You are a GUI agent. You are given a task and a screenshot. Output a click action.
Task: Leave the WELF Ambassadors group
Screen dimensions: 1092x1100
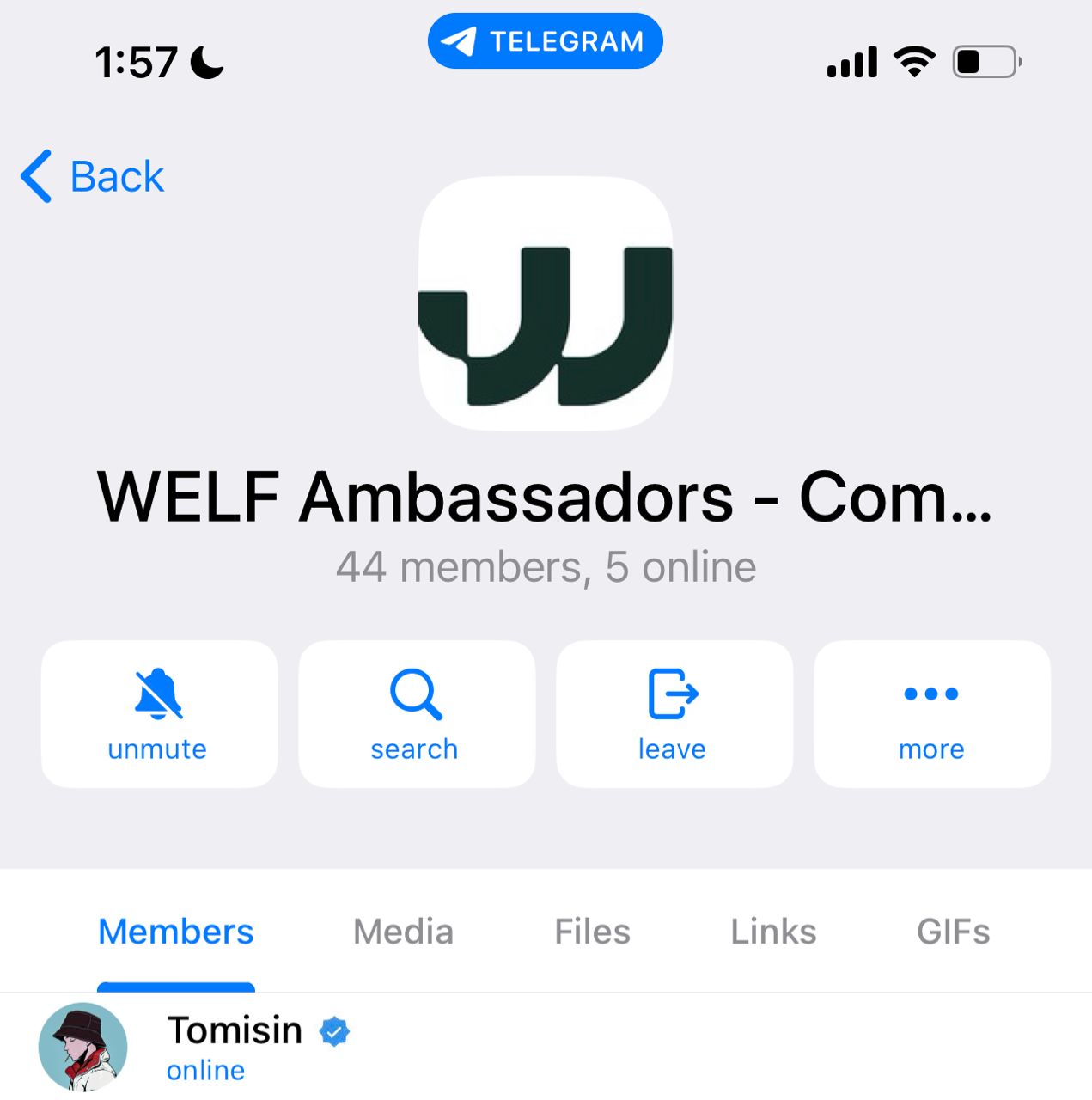point(674,714)
